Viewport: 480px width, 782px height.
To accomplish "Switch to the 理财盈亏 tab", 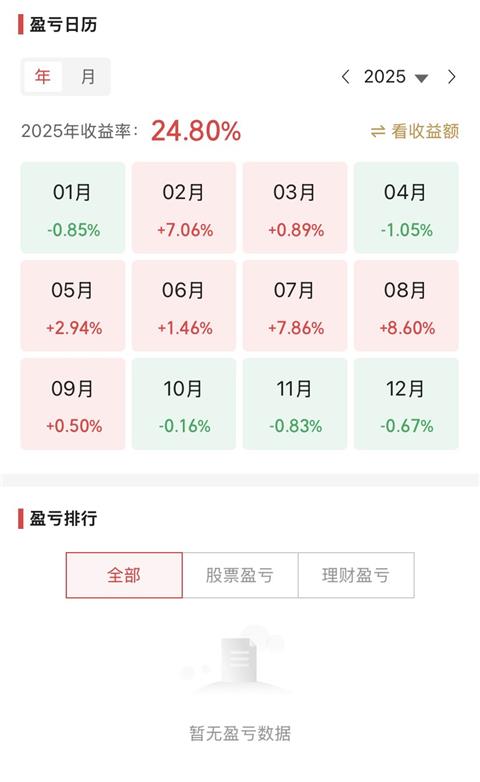I will pyautogui.click(x=356, y=575).
